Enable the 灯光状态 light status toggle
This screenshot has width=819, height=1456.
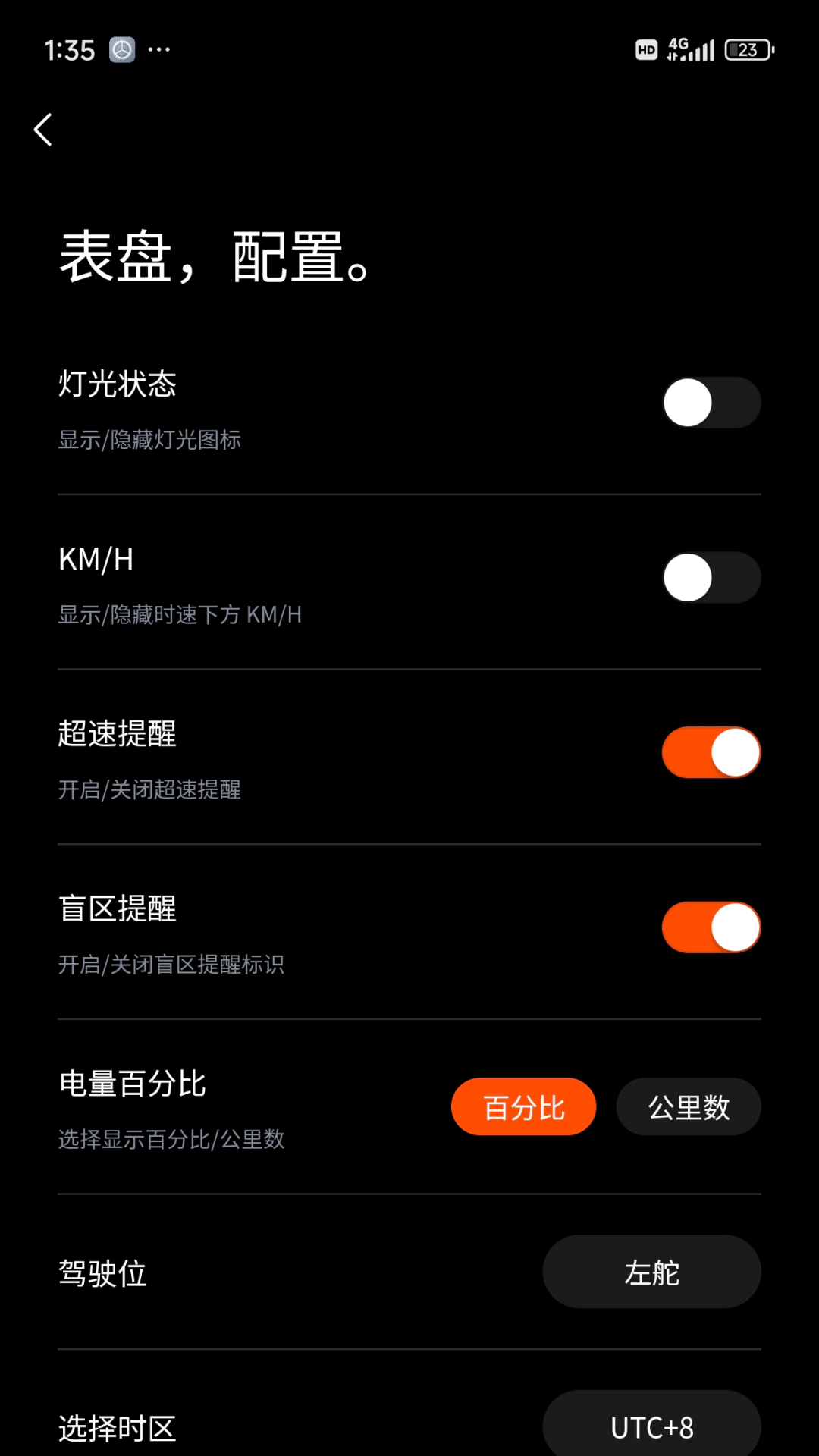coord(711,403)
